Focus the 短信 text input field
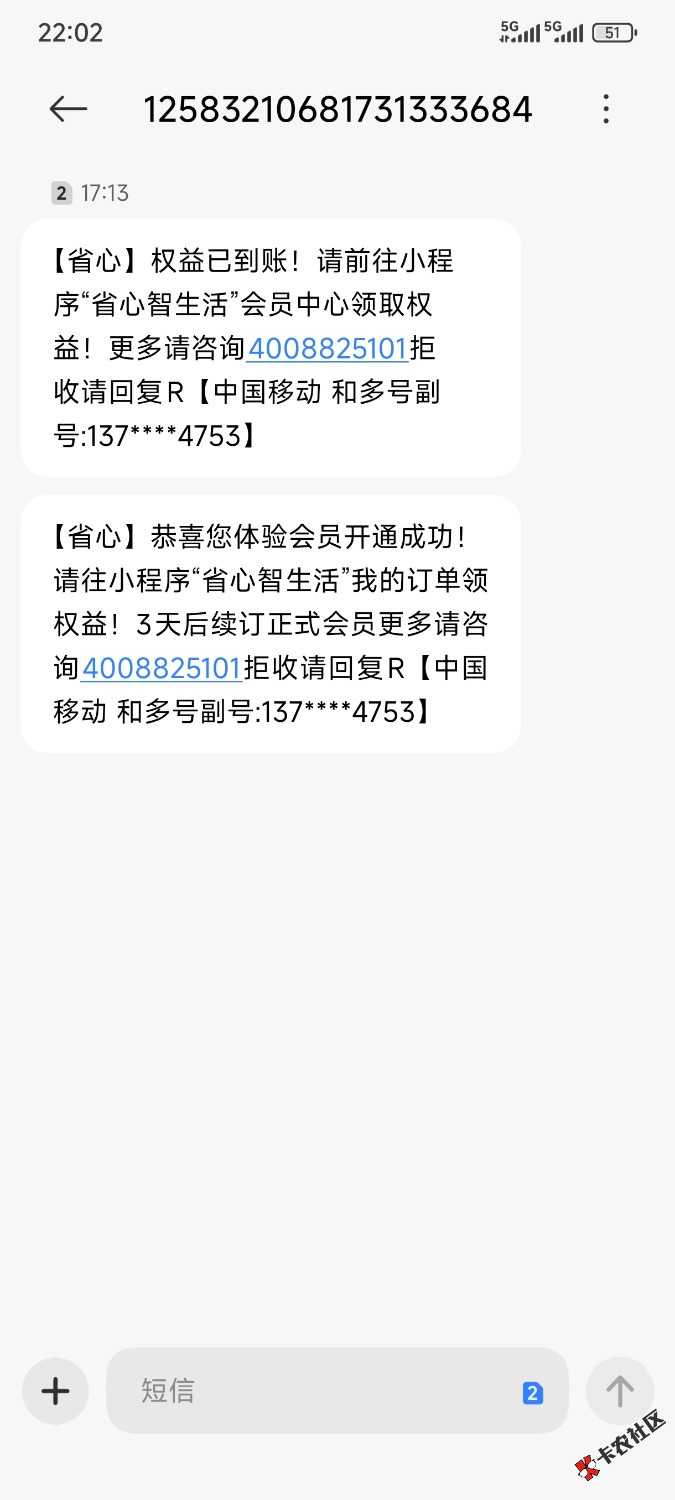The width and height of the screenshot is (675, 1500). [x=320, y=1391]
